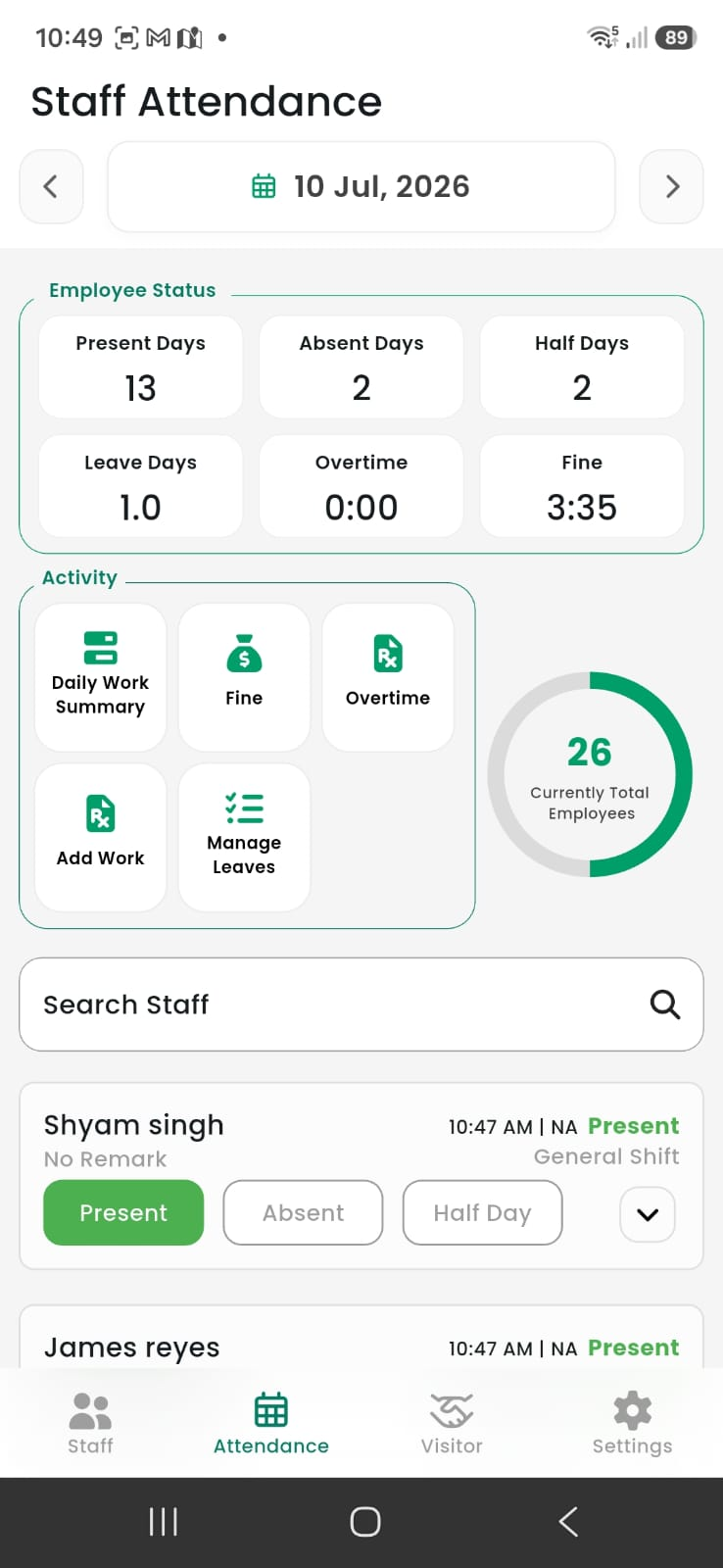
Task: Go to the previous date
Action: click(x=51, y=186)
